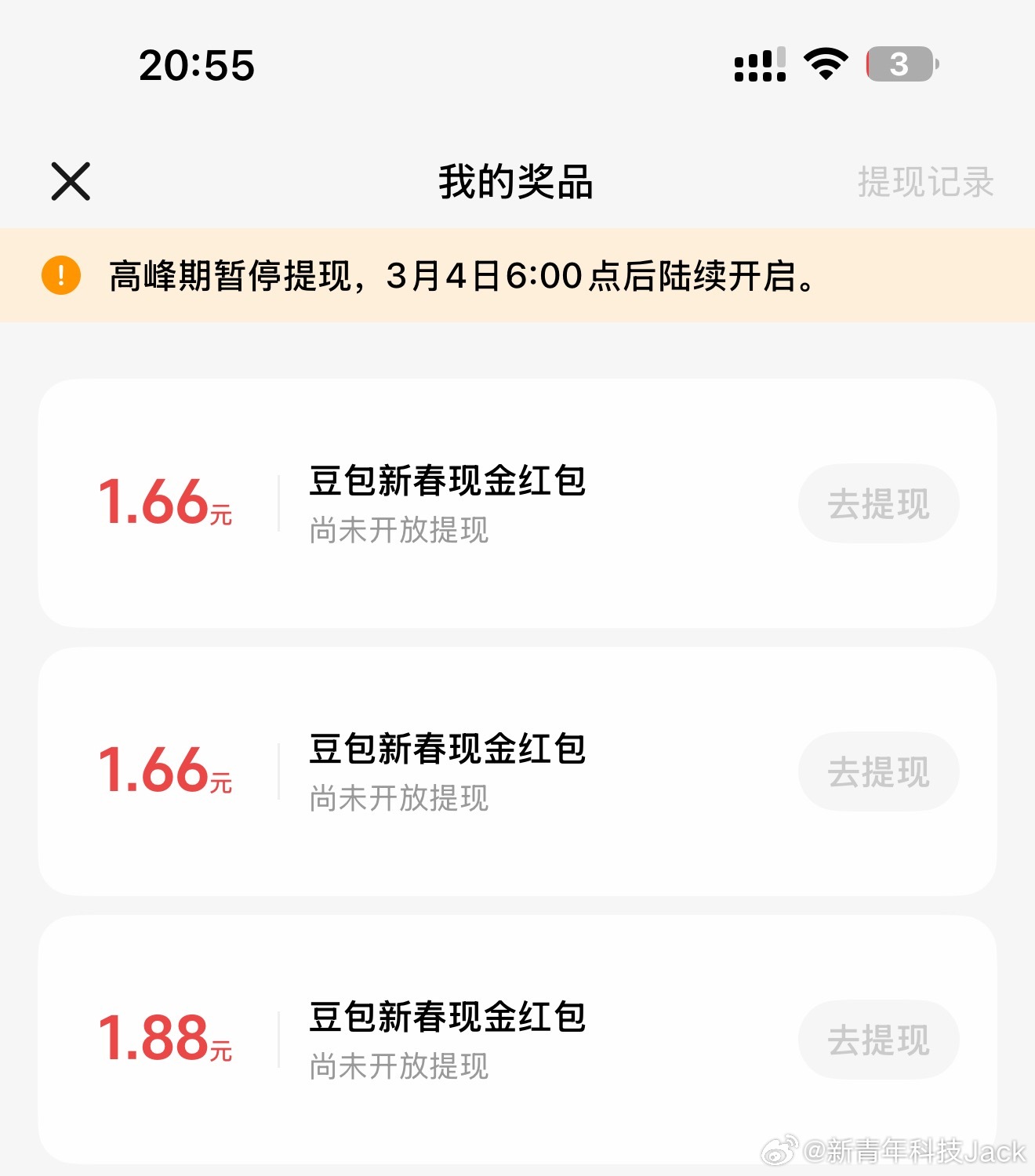
Task: Tap 去提现 on the second 1.66元 prize
Action: [878, 771]
